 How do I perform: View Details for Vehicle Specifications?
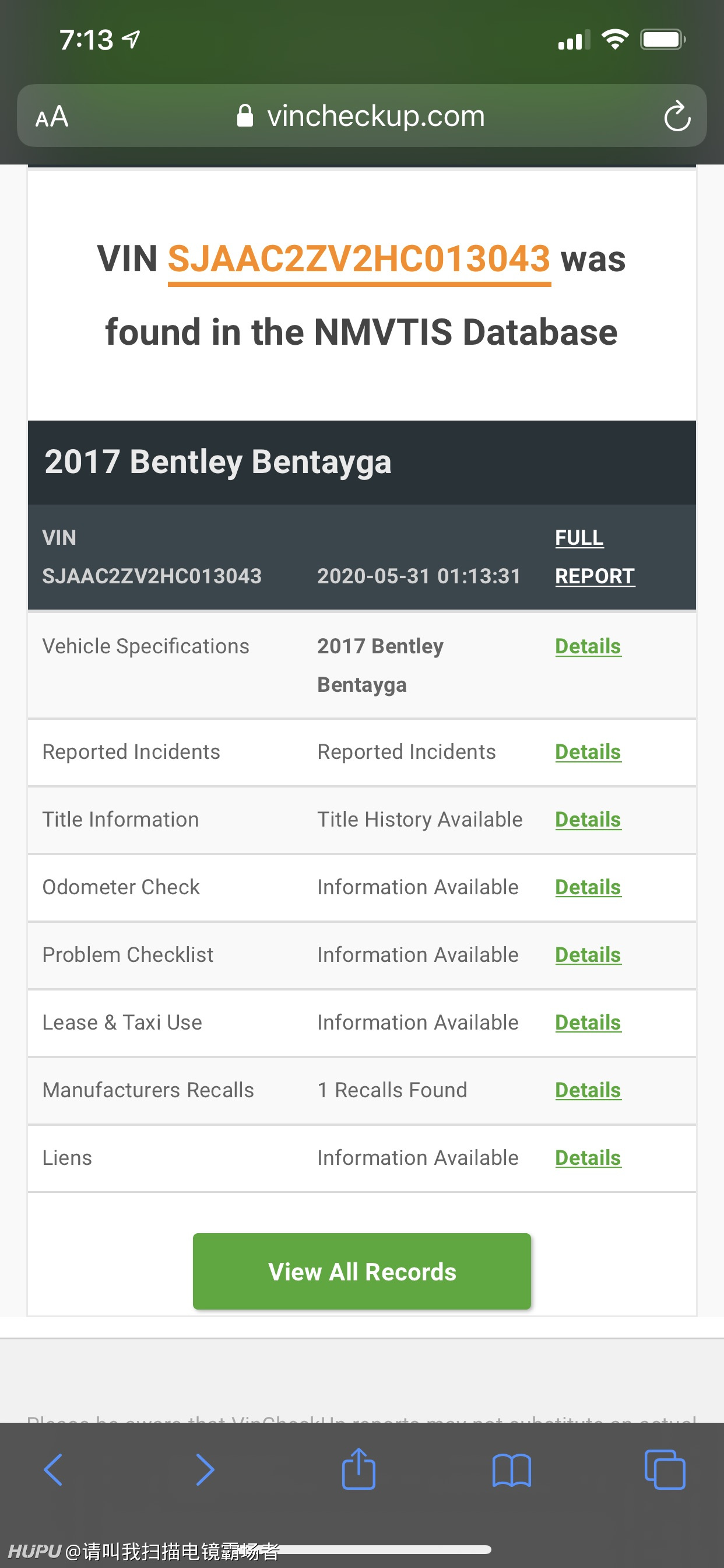click(588, 646)
